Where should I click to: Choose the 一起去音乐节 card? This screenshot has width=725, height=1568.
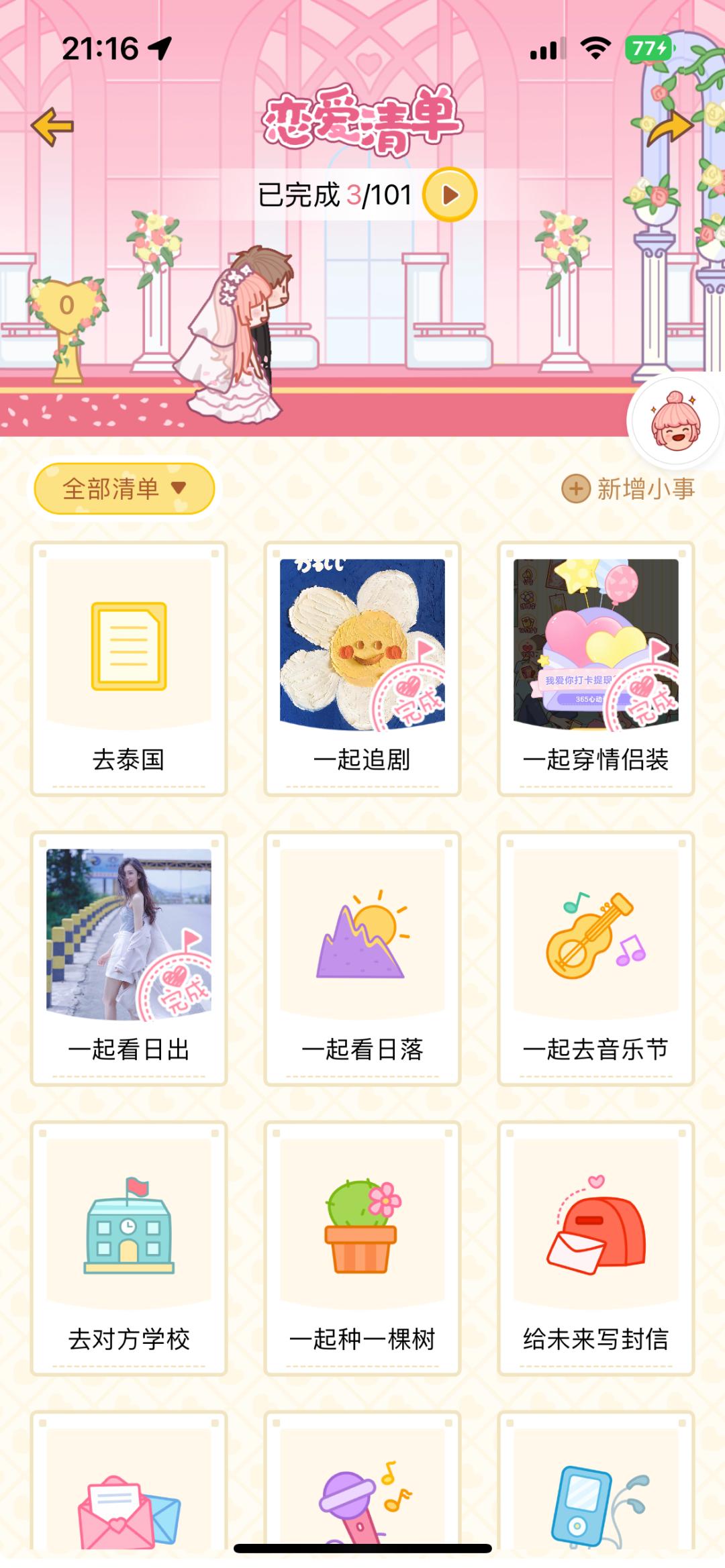pos(596,958)
